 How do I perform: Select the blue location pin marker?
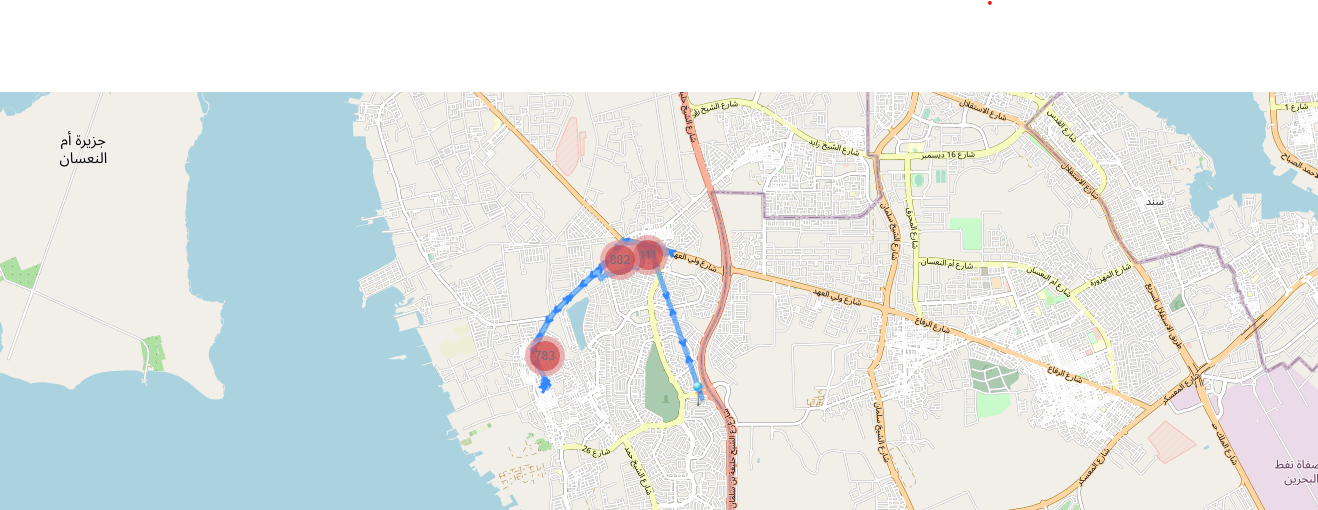698,387
